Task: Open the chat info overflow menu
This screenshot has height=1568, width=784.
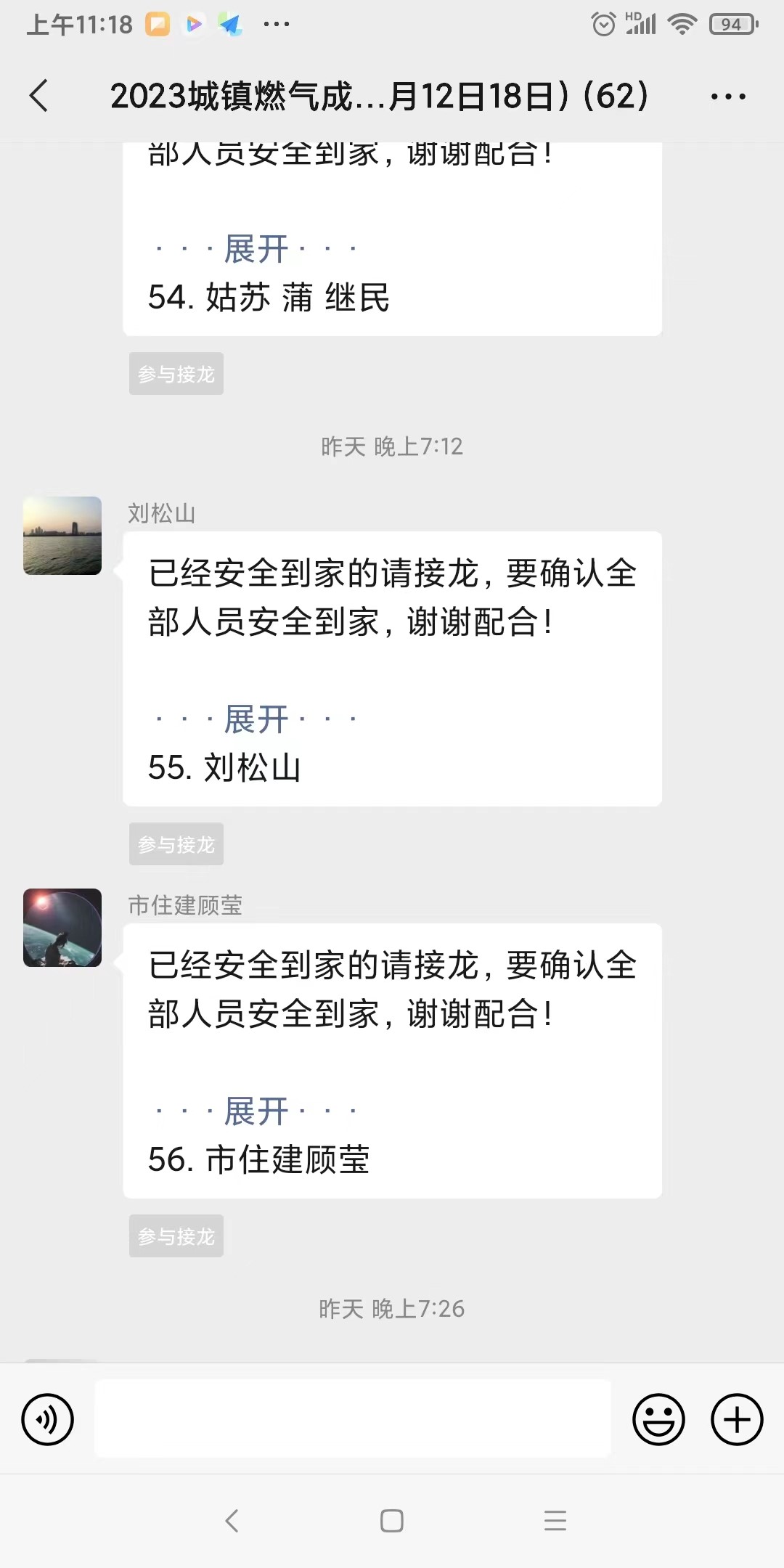Action: 728,96
